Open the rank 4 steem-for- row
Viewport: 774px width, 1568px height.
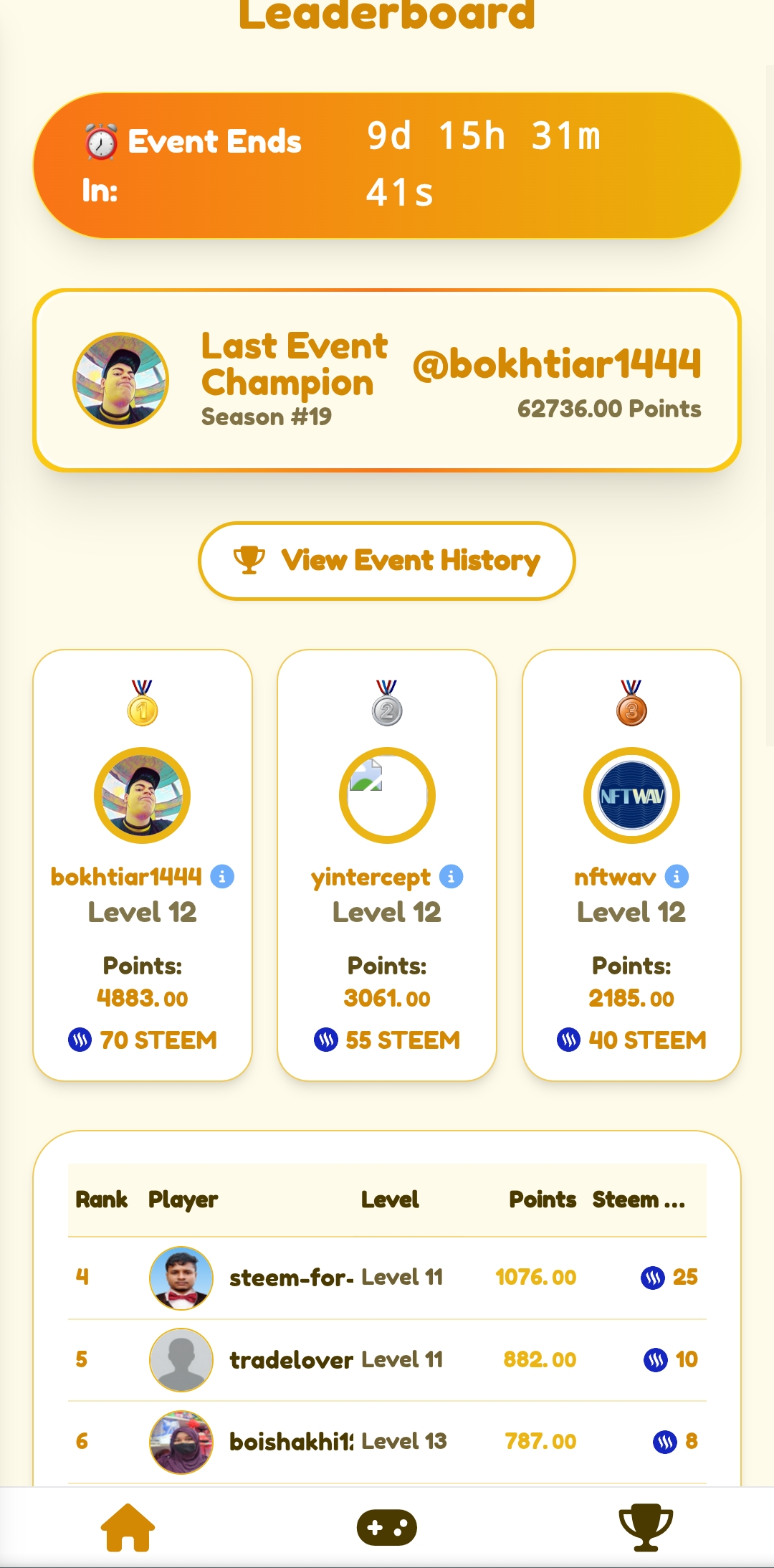point(387,1278)
